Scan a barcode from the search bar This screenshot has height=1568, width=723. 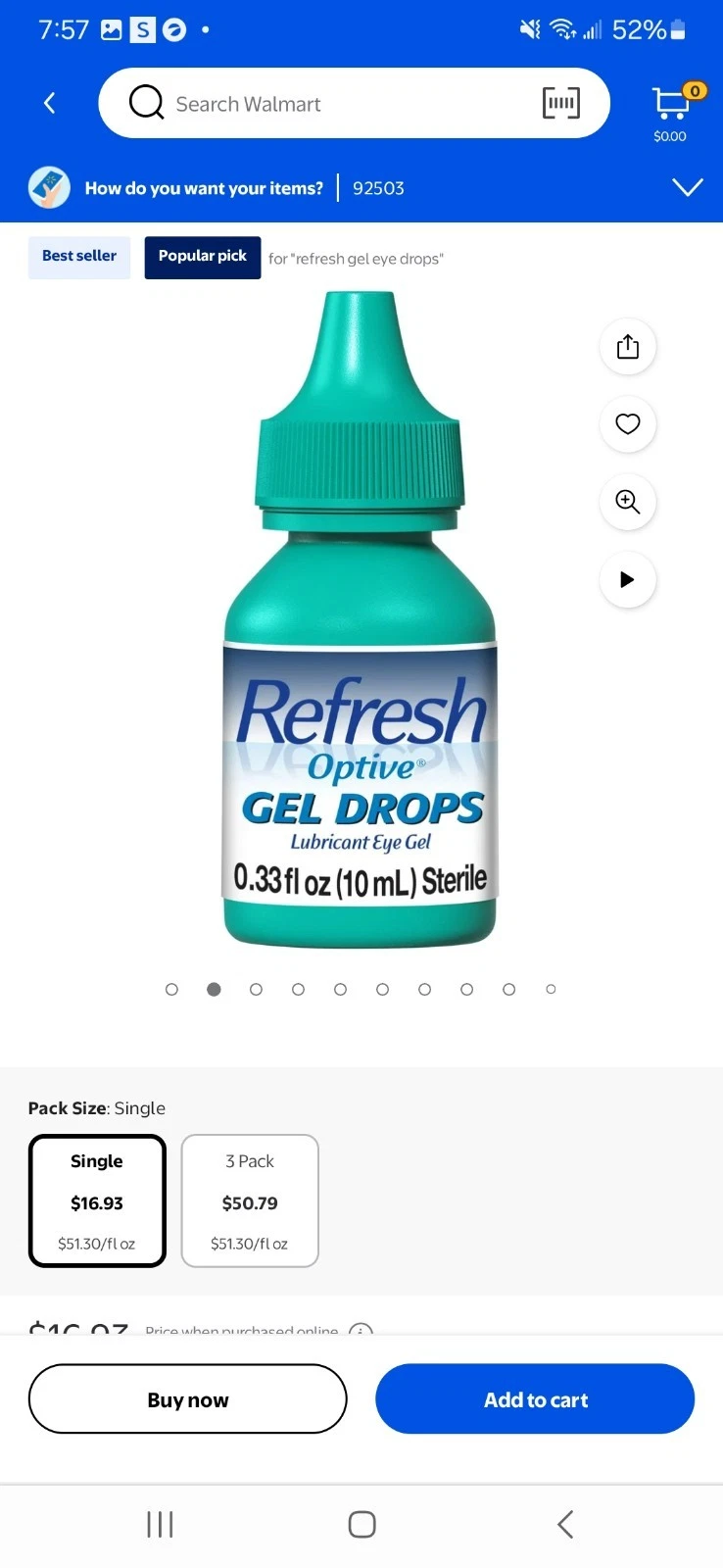pos(560,103)
